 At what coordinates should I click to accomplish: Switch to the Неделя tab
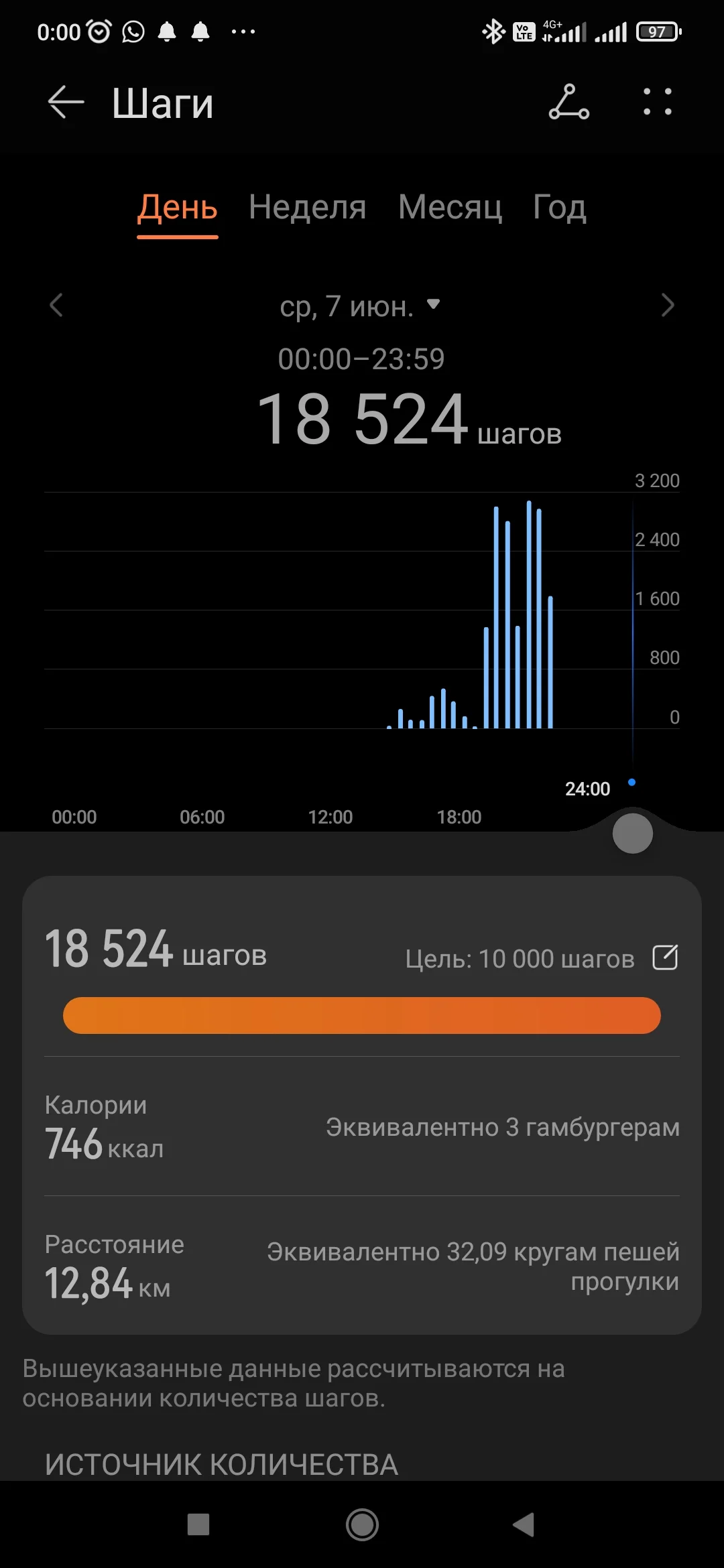(307, 207)
